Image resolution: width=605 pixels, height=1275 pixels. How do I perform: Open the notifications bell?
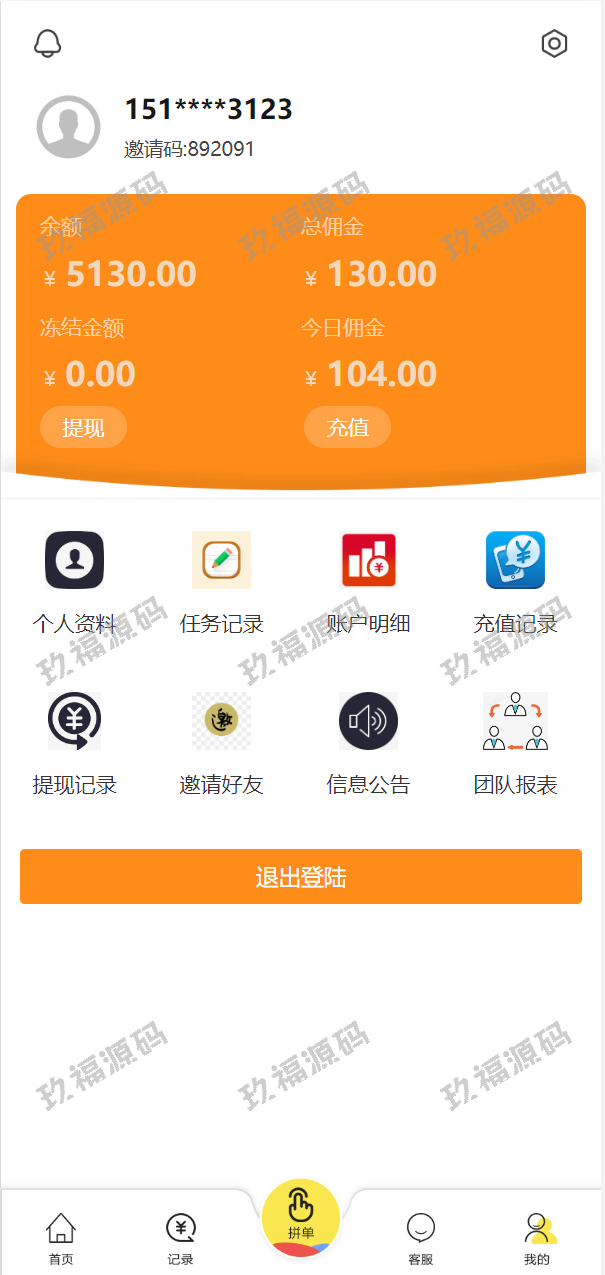point(48,44)
